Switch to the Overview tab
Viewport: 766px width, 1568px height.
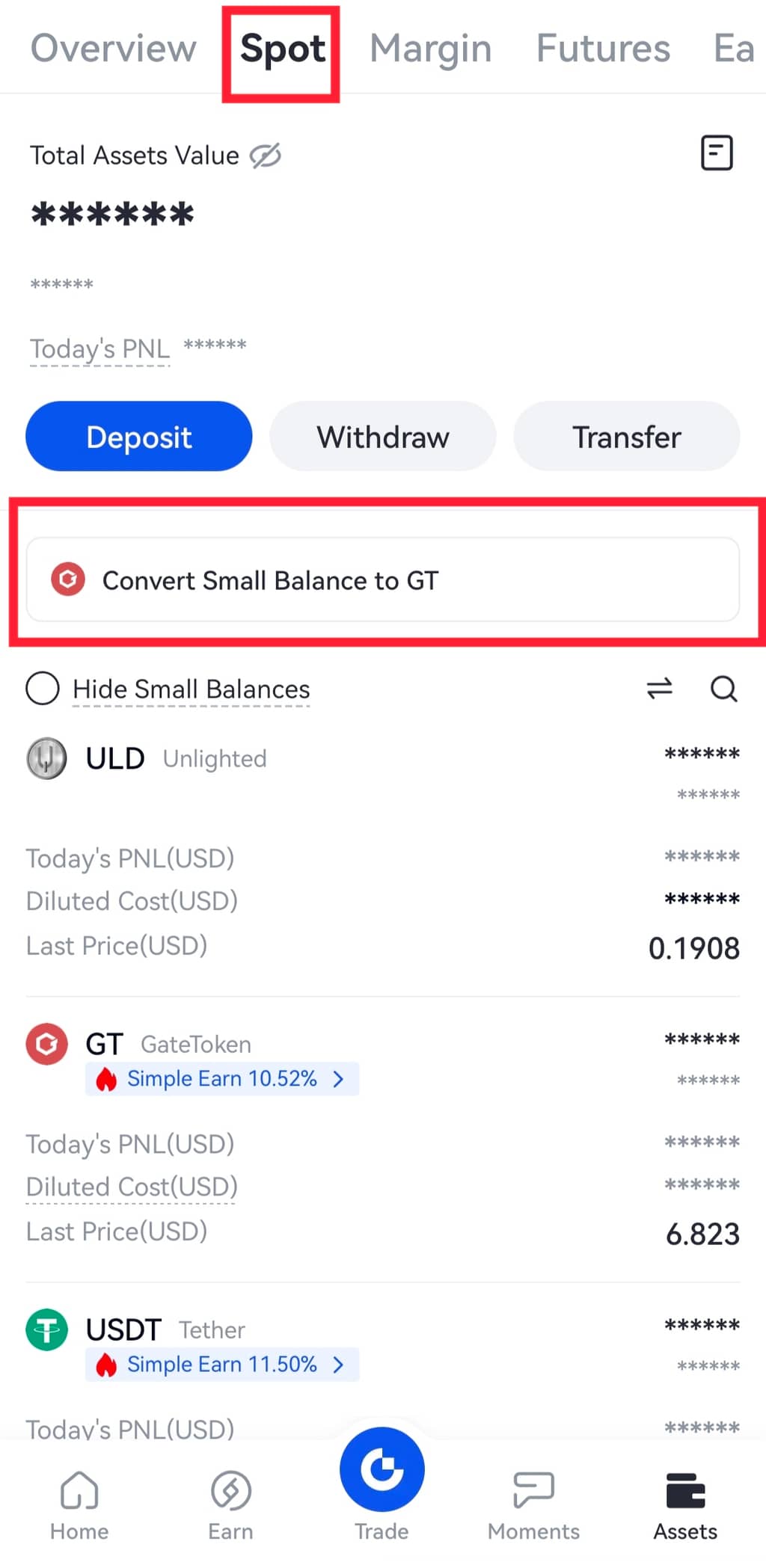click(113, 49)
